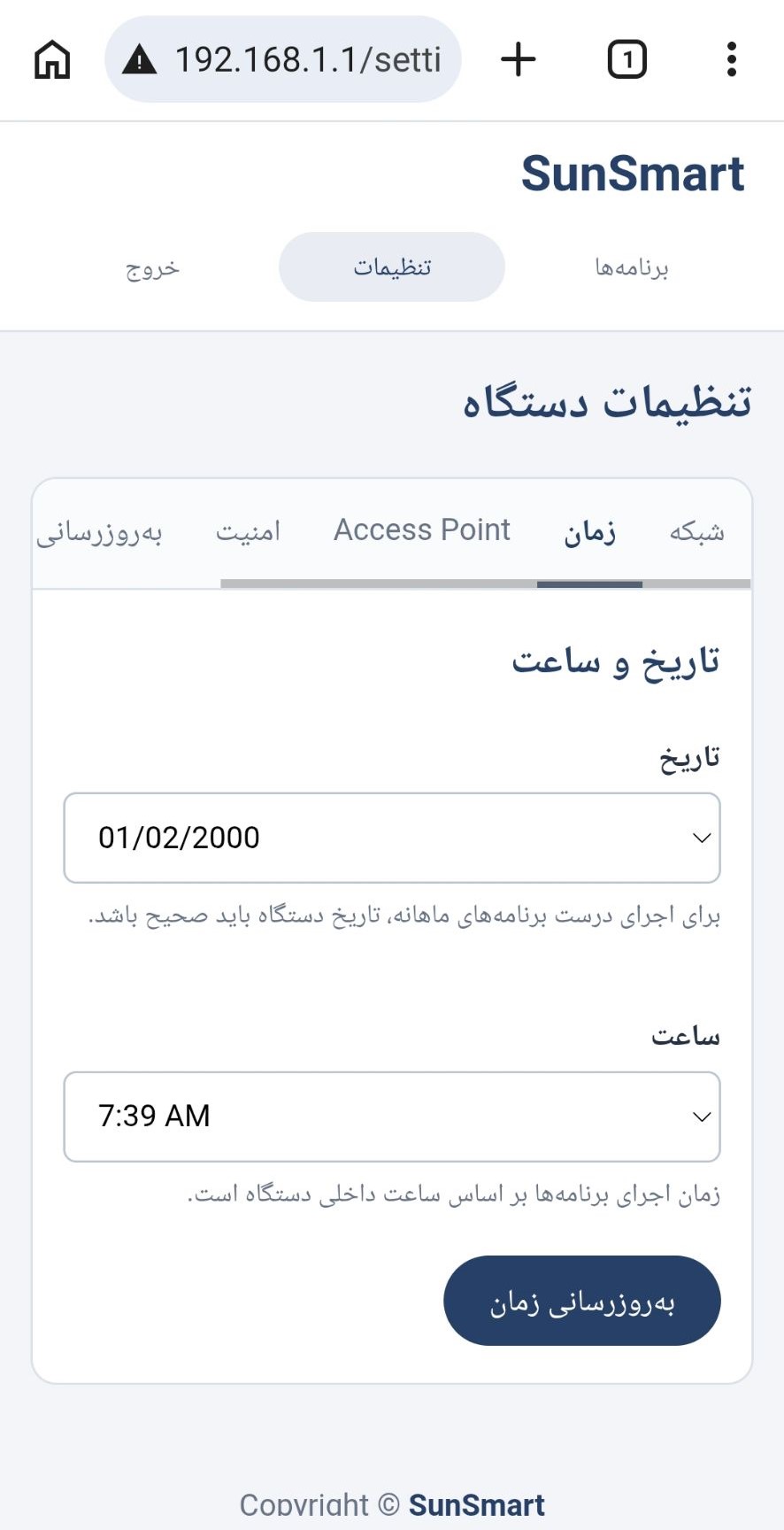Viewport: 784px width, 1530px height.
Task: Tap the browser home icon
Action: click(52, 60)
